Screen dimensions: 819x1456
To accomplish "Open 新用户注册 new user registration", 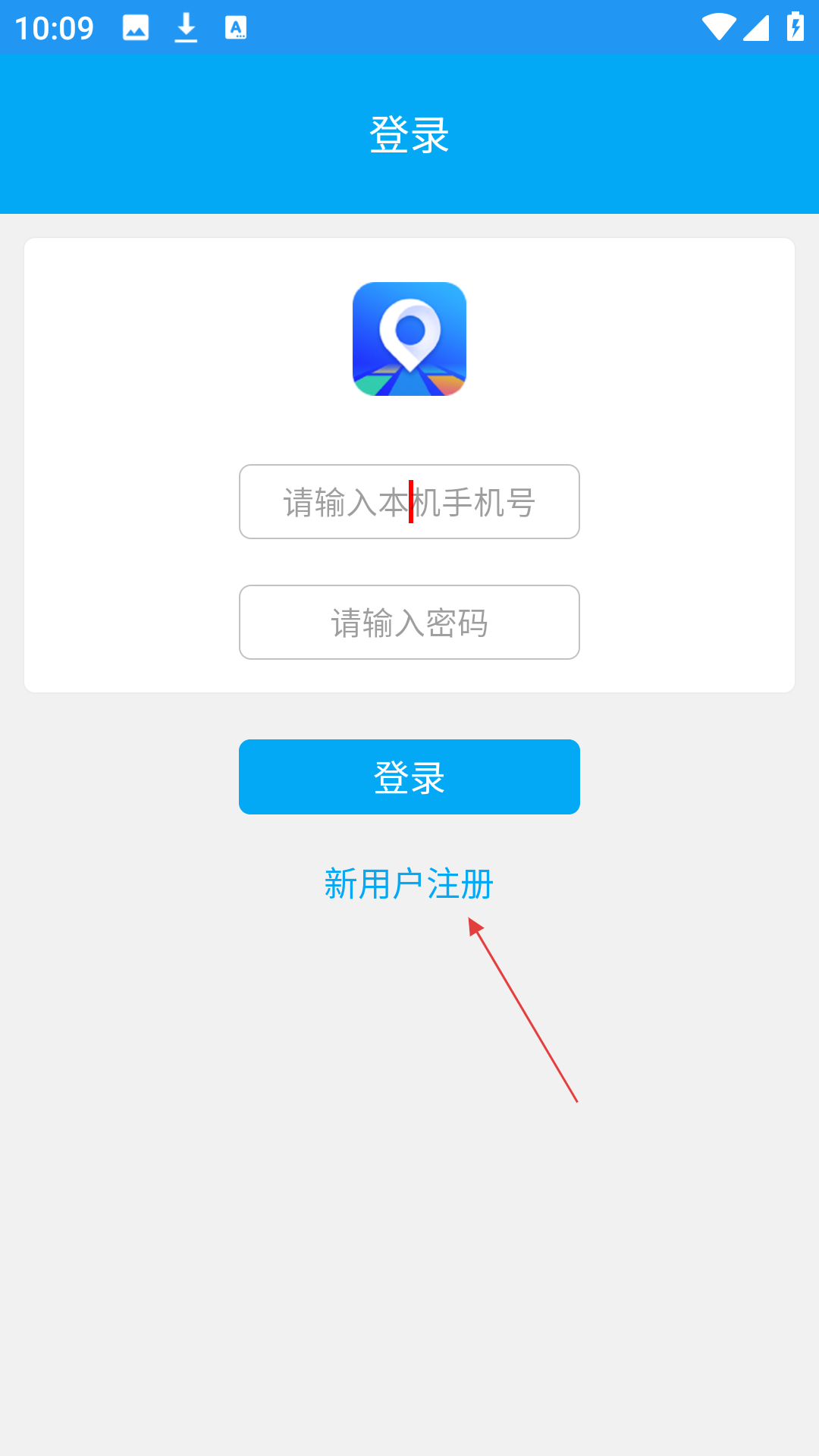I will [x=409, y=884].
